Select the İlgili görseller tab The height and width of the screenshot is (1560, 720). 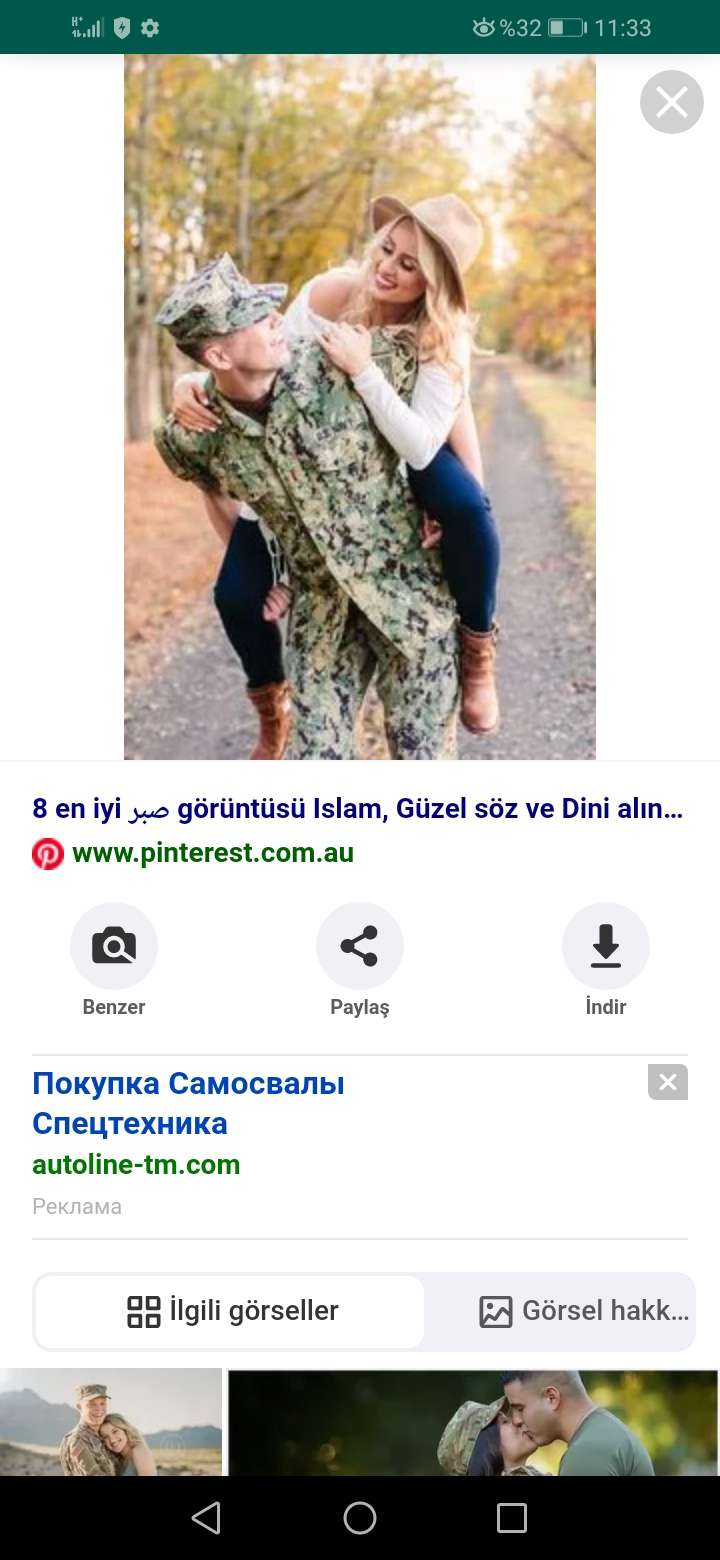230,1311
